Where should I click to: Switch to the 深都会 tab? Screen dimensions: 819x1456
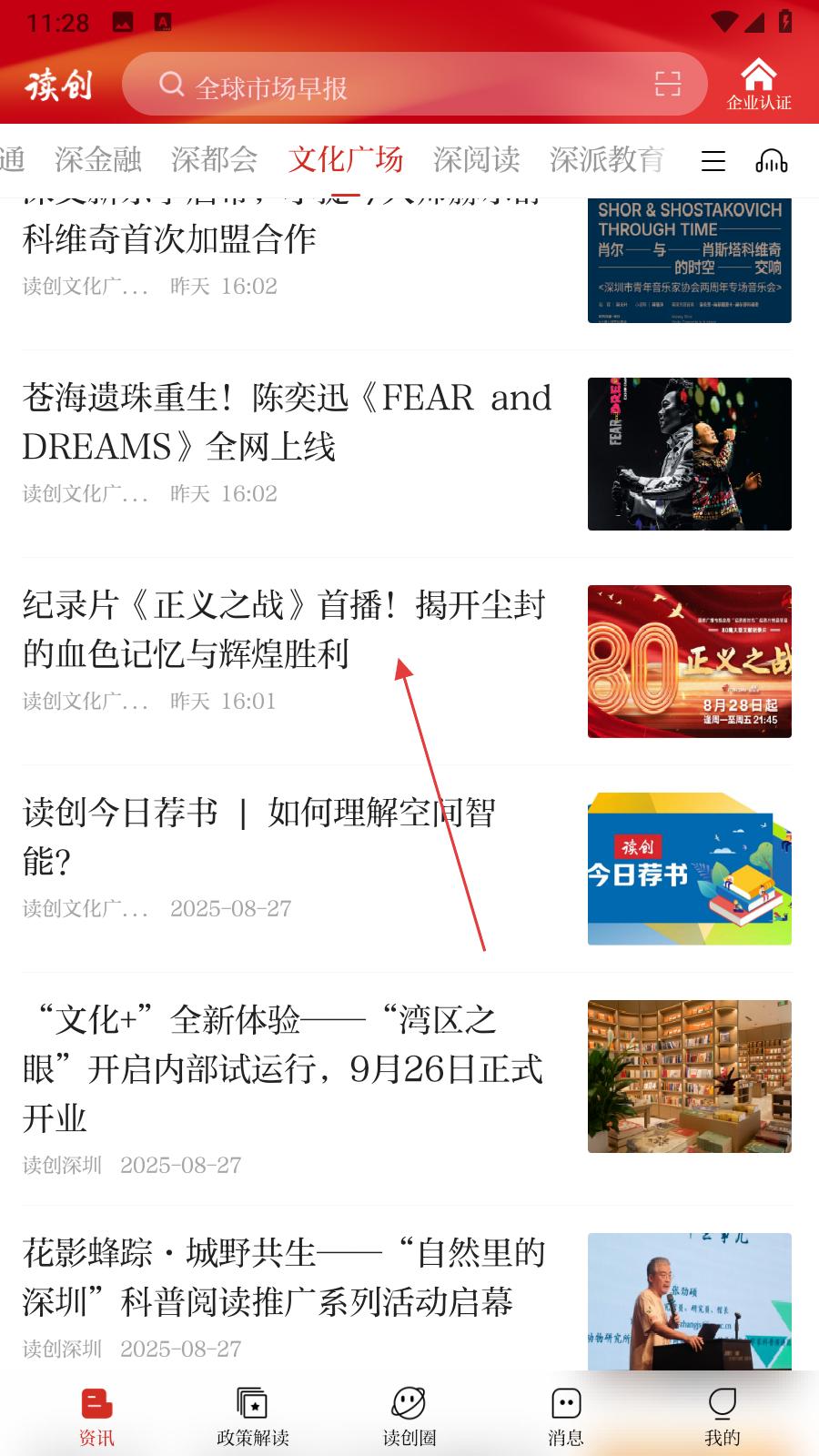(215, 160)
